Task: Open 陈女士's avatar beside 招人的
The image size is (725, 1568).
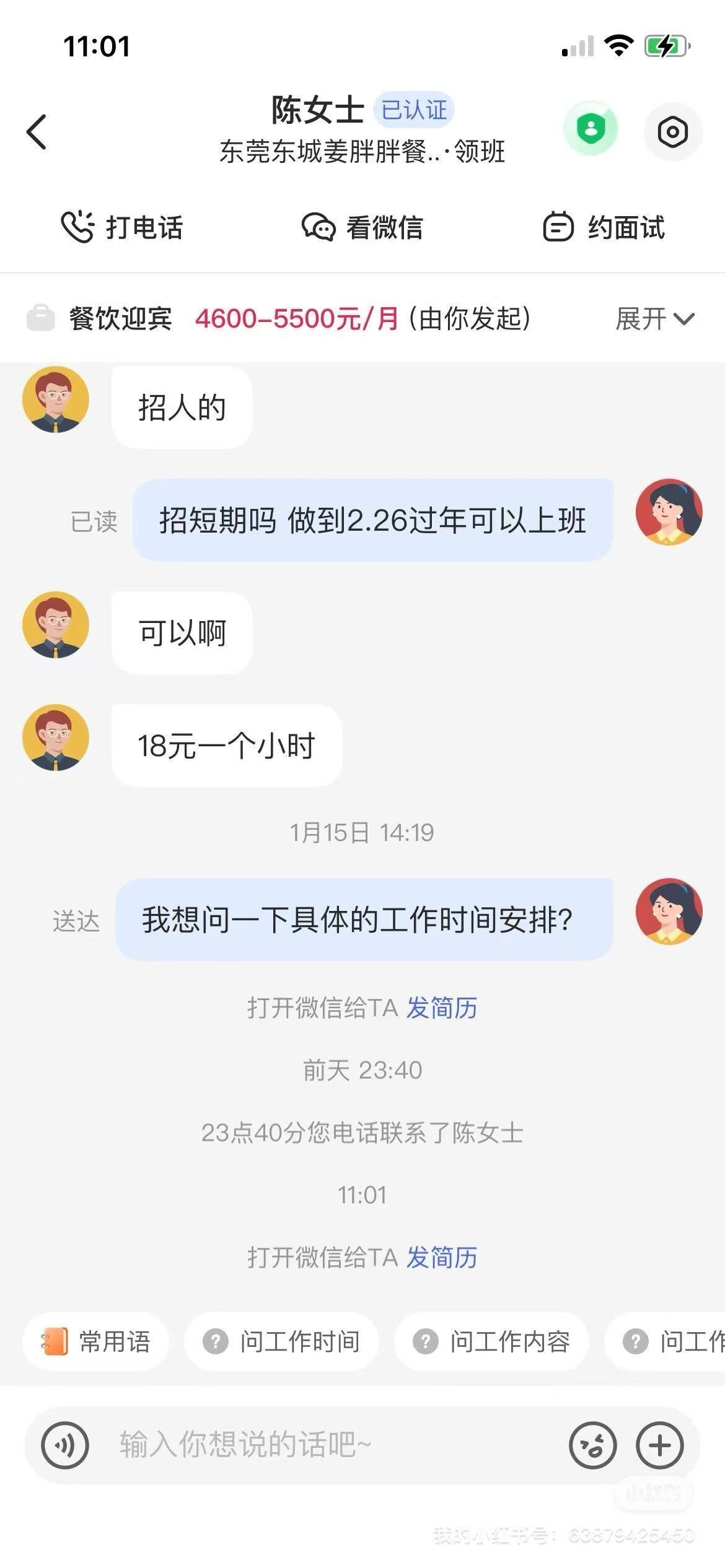Action: [56, 399]
